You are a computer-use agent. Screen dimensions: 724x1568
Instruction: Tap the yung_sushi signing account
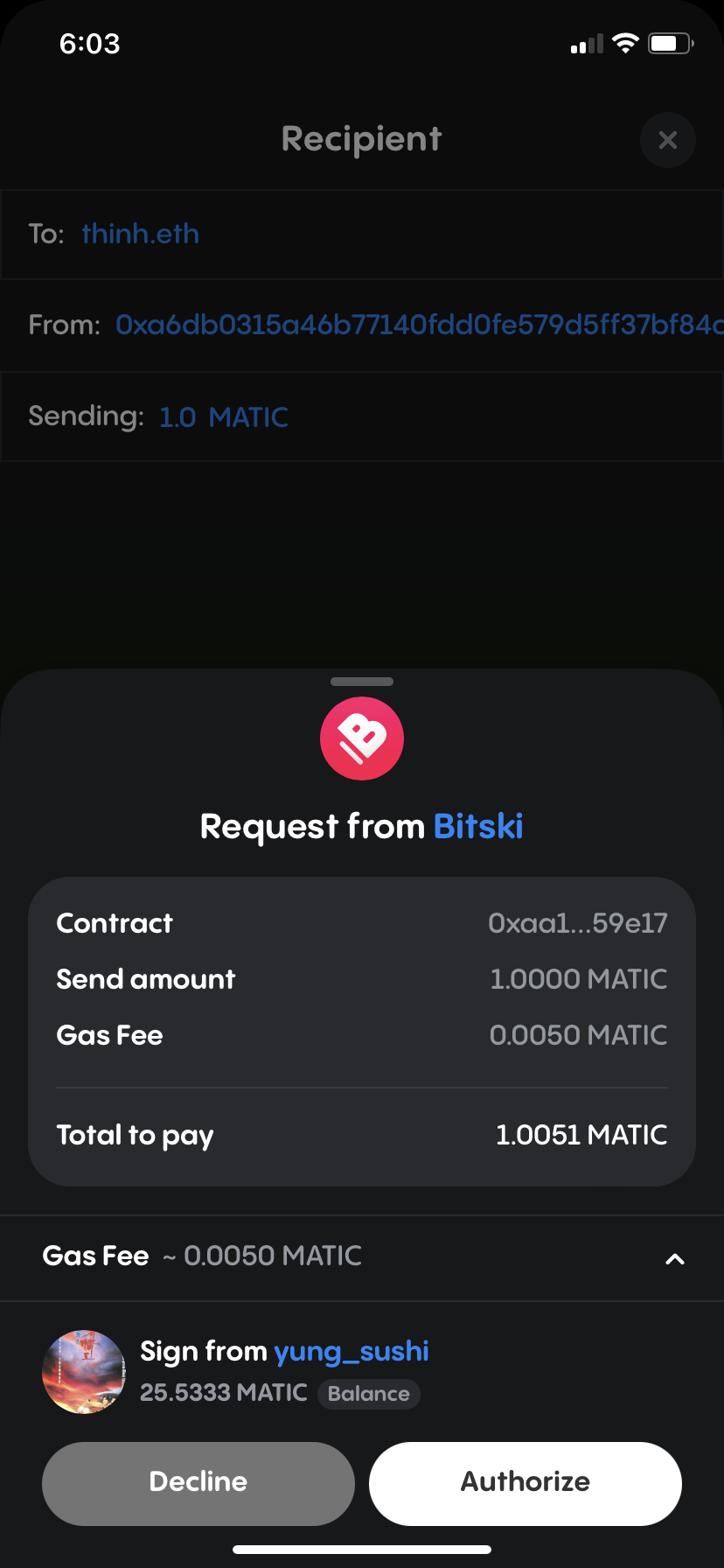click(x=351, y=1352)
